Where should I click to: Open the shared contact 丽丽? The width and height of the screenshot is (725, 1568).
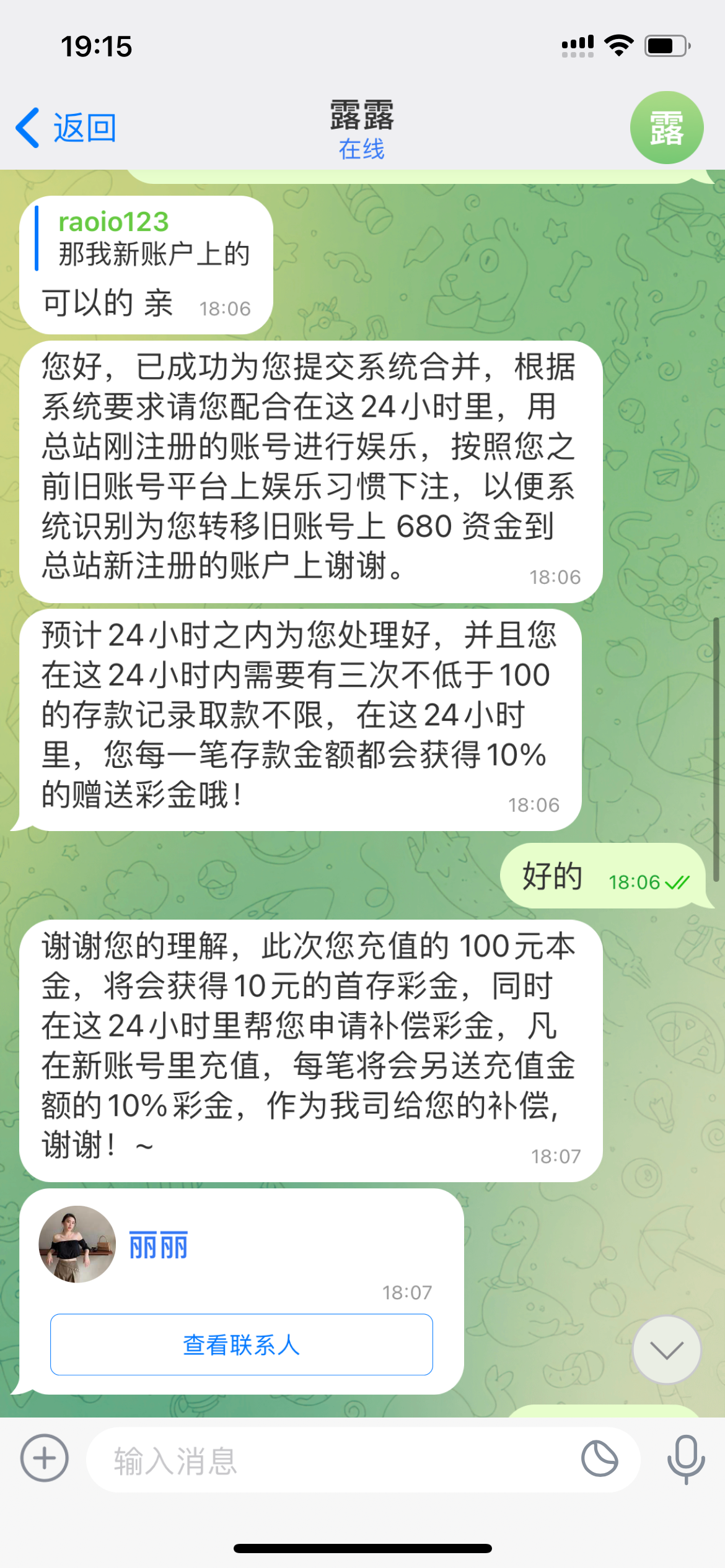pyautogui.click(x=158, y=1245)
